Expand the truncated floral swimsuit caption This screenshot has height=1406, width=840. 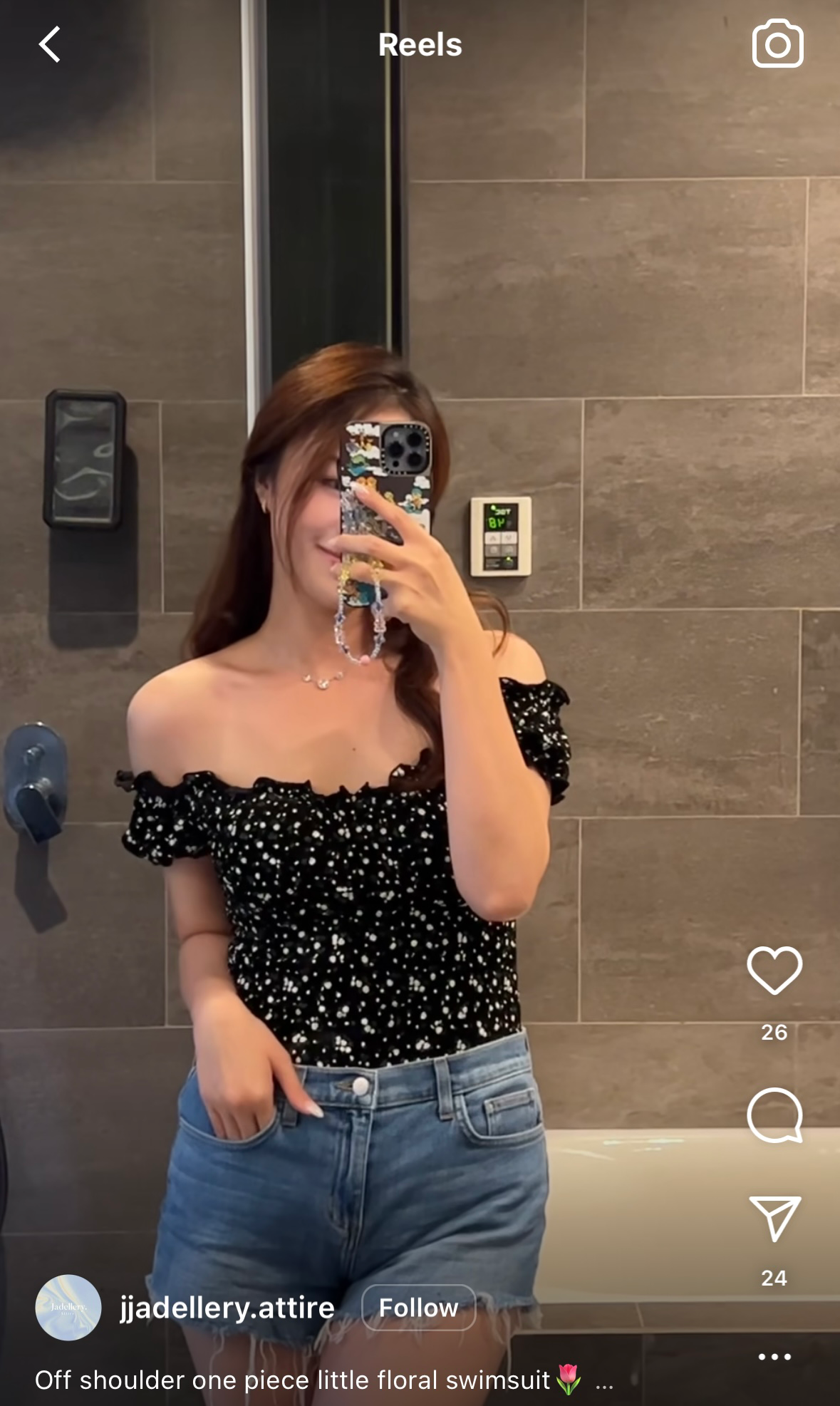604,1381
